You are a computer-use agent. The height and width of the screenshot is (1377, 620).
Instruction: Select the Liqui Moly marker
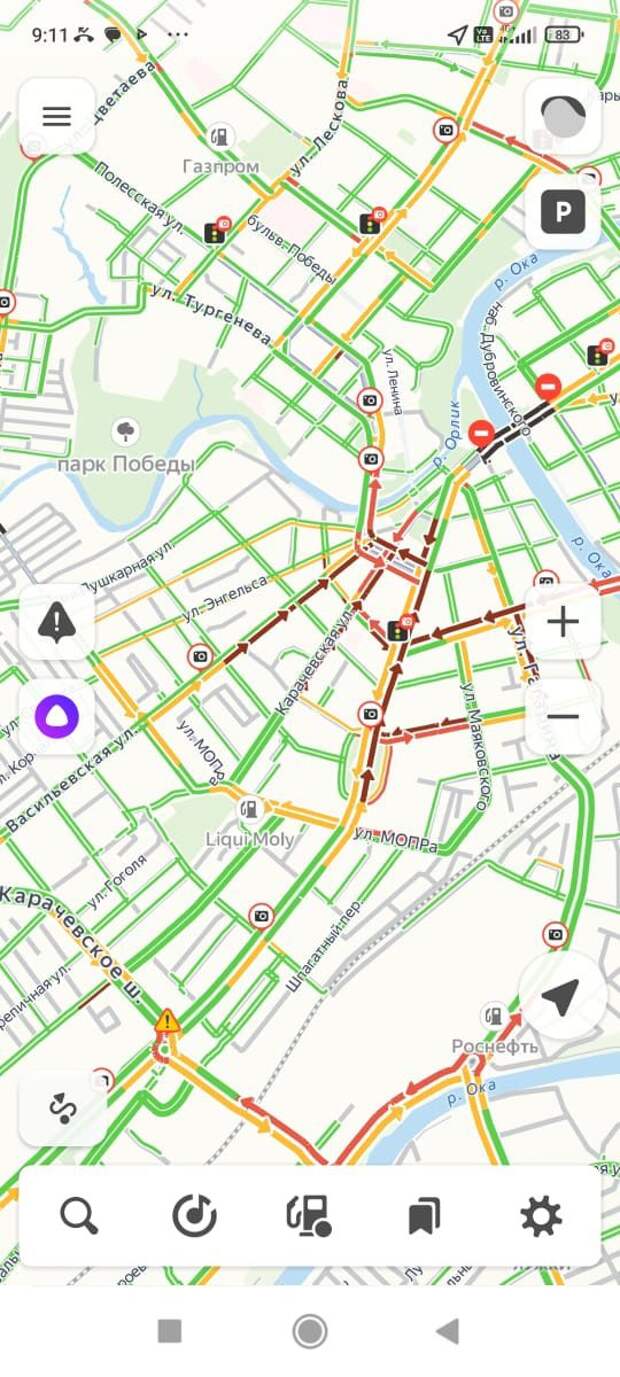click(x=250, y=809)
